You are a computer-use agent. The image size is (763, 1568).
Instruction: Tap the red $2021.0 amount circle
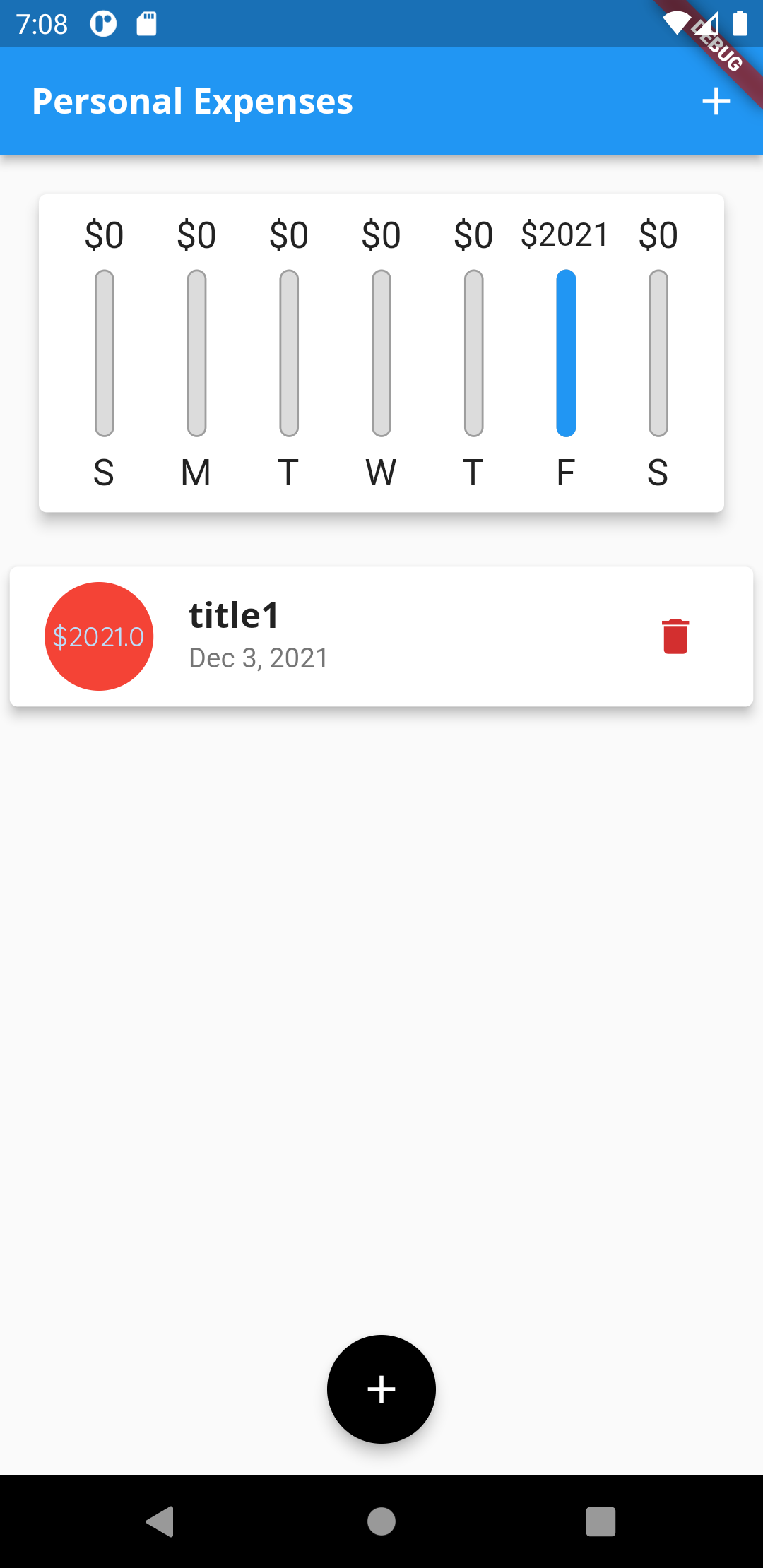[99, 636]
